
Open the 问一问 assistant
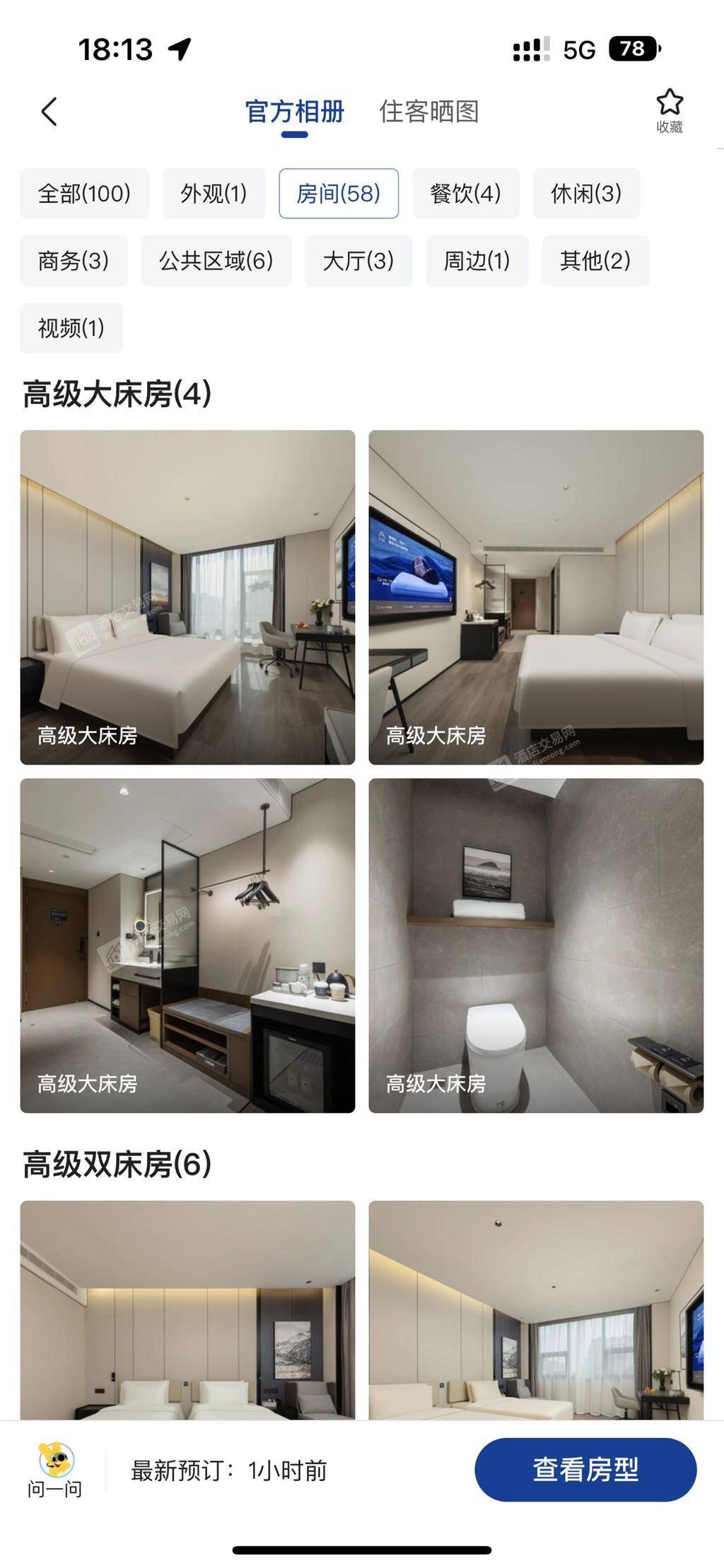click(x=55, y=1470)
